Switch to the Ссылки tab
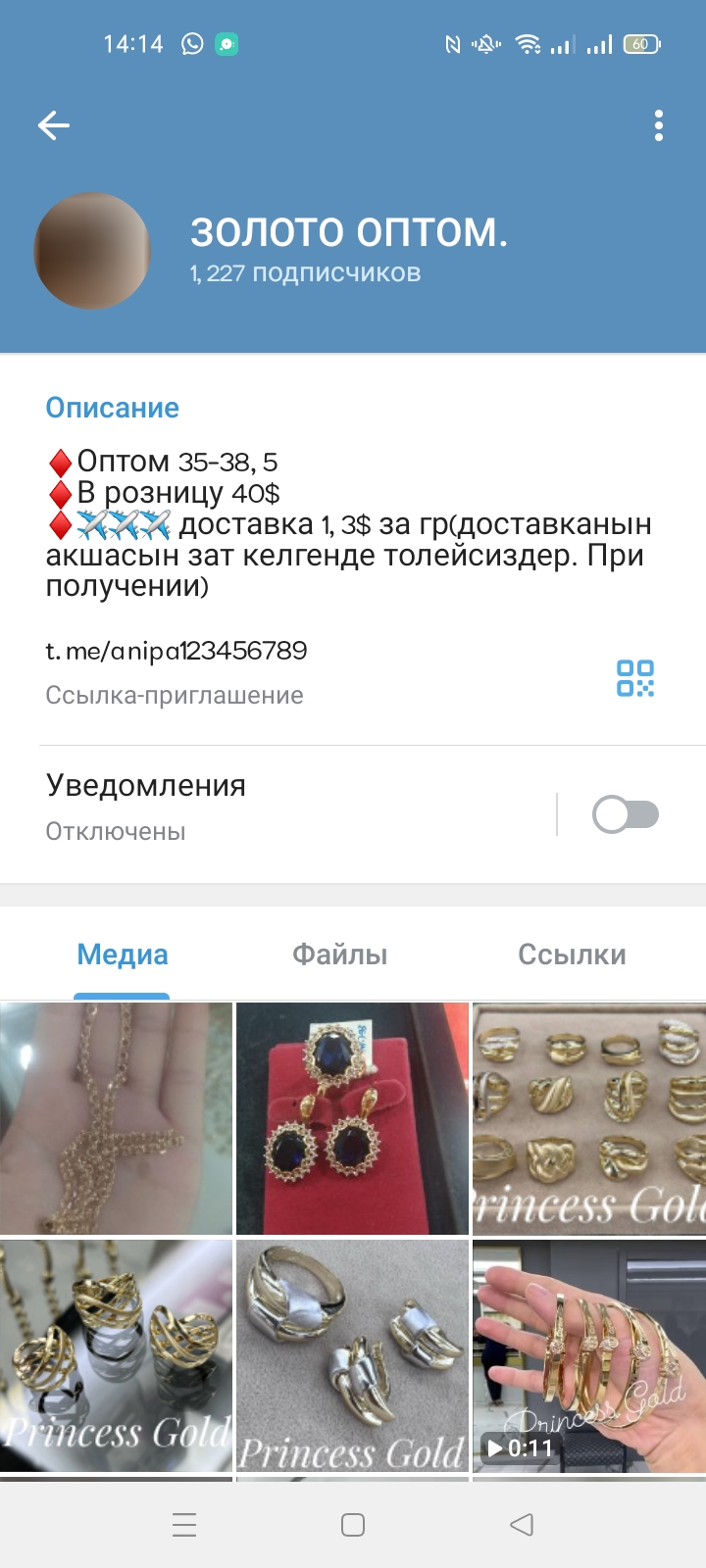This screenshot has width=706, height=1568. click(572, 955)
